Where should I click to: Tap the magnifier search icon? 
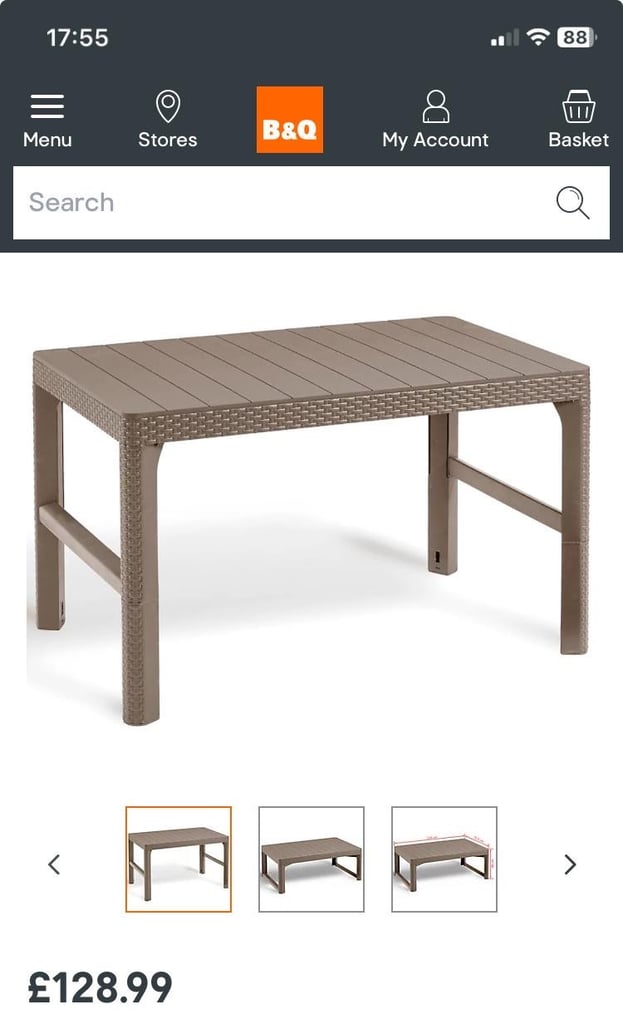click(x=573, y=202)
